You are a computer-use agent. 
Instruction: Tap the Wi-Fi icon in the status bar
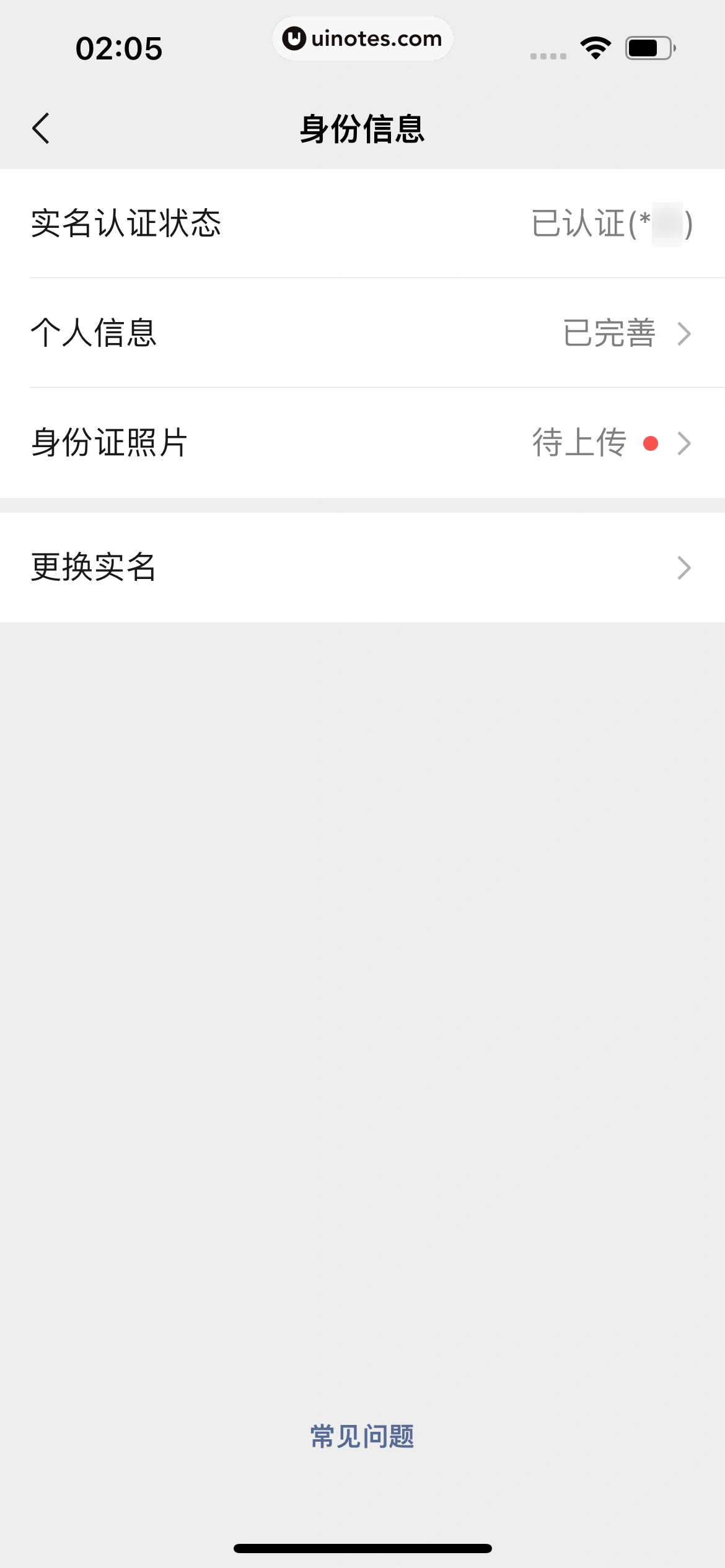click(595, 47)
